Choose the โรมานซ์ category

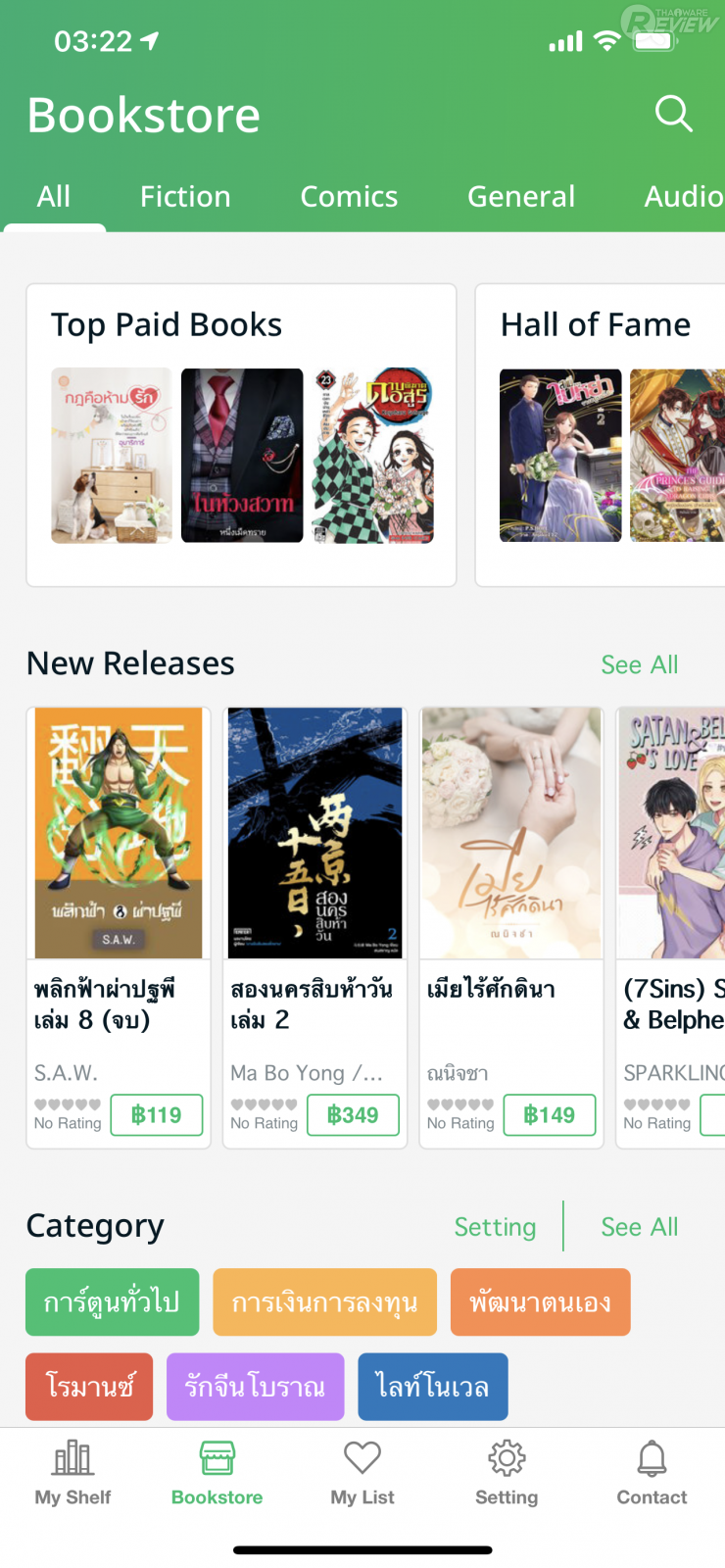pos(89,1387)
